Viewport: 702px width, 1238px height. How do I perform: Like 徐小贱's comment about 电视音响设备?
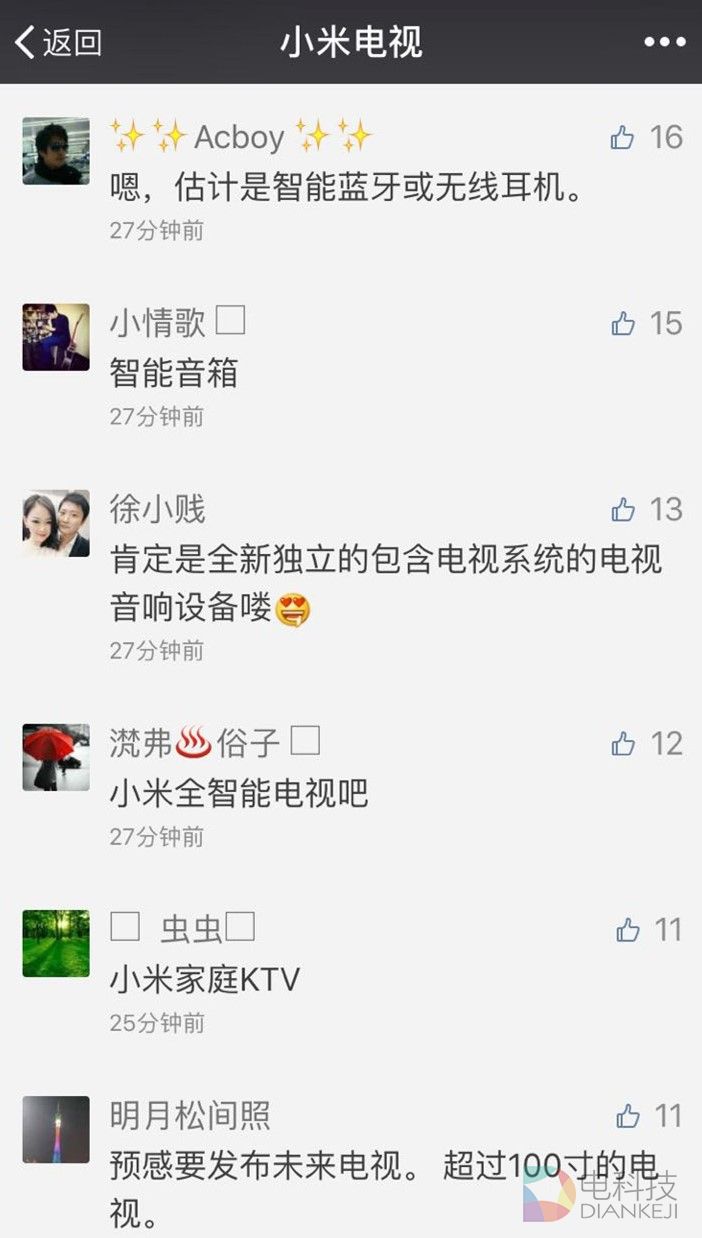(623, 510)
